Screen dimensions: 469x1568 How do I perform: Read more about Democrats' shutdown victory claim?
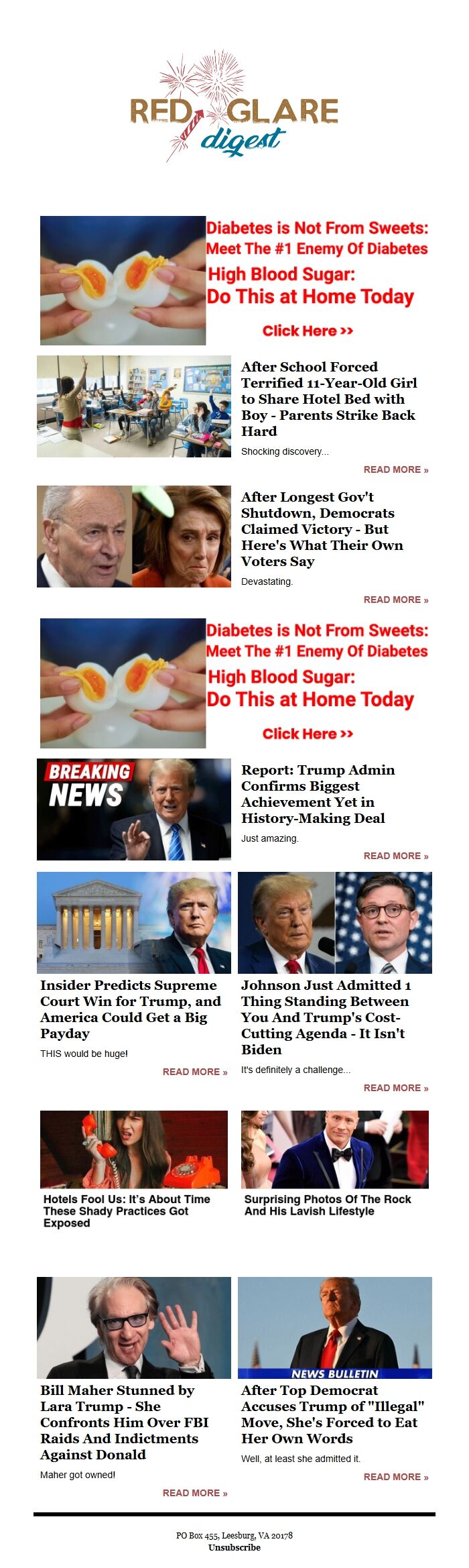tap(395, 600)
